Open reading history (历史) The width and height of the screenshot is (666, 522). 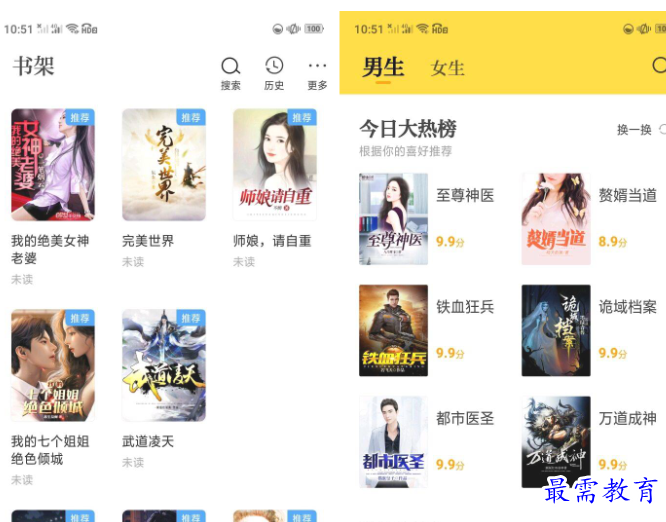coord(274,73)
